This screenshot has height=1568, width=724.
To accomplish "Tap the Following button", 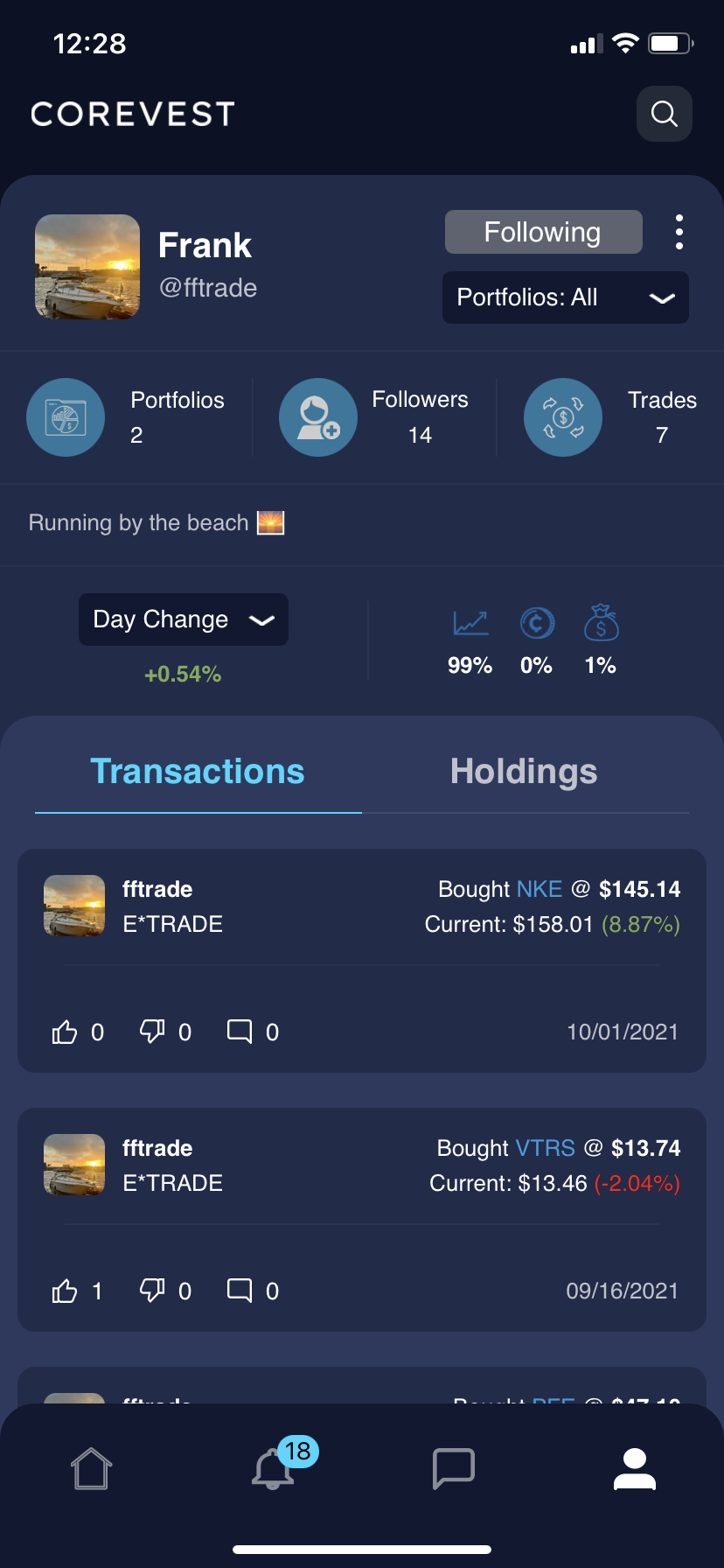I will click(x=543, y=232).
